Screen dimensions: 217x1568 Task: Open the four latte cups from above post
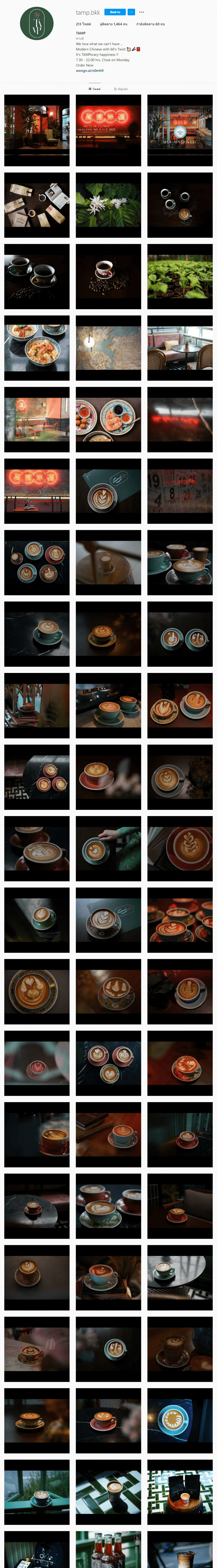pos(36,563)
